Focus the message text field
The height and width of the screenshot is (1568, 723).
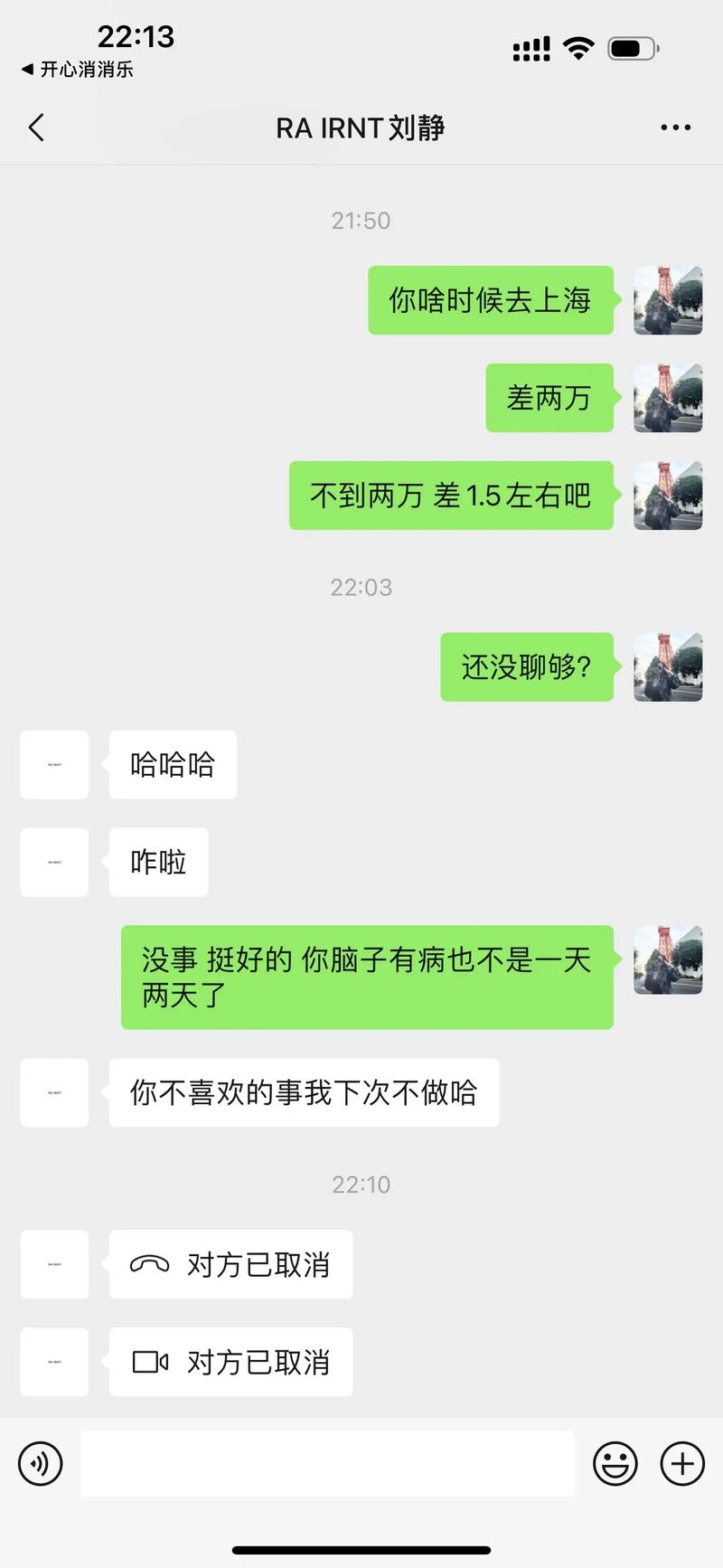pyautogui.click(x=327, y=1463)
